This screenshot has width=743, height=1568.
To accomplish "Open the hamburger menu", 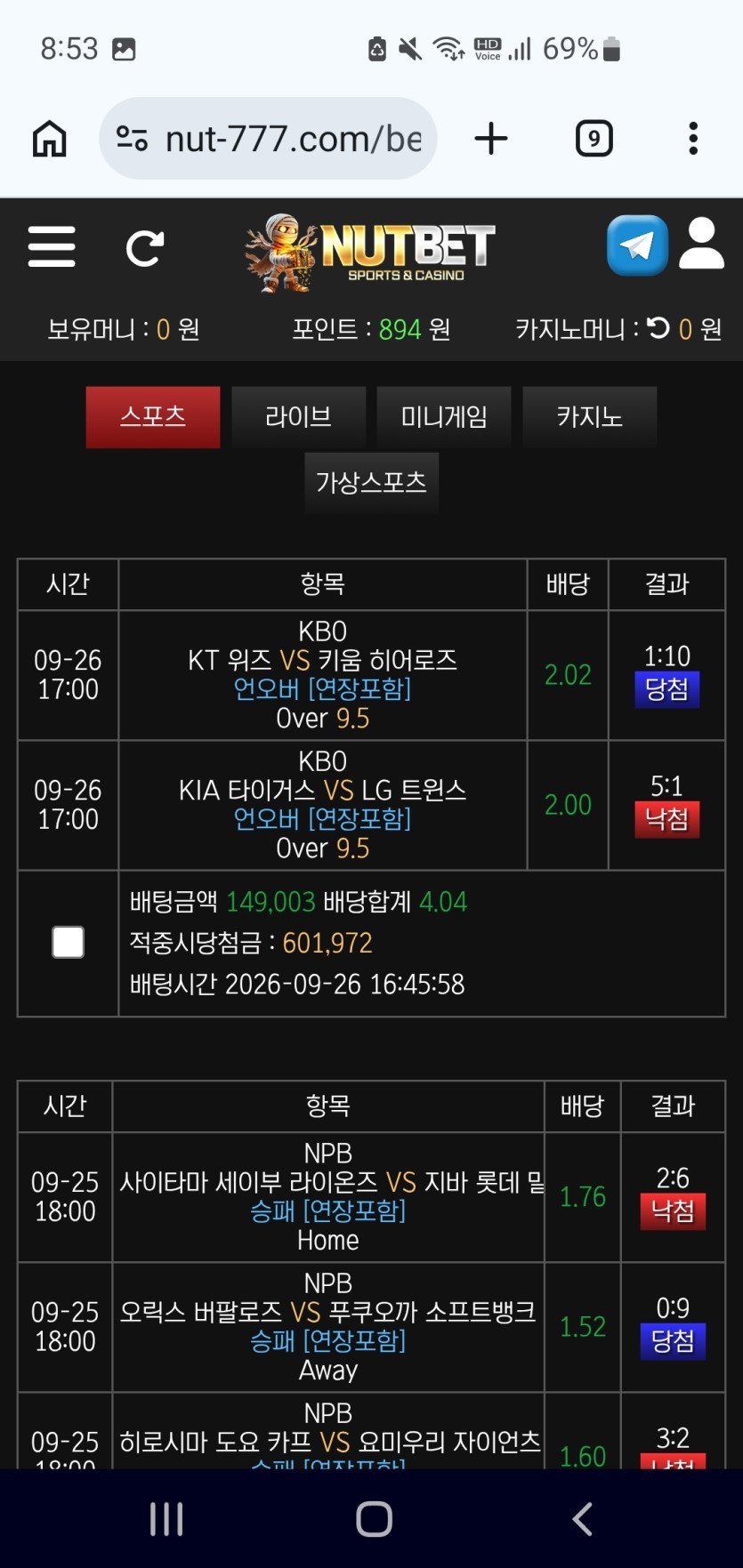I will click(x=52, y=246).
